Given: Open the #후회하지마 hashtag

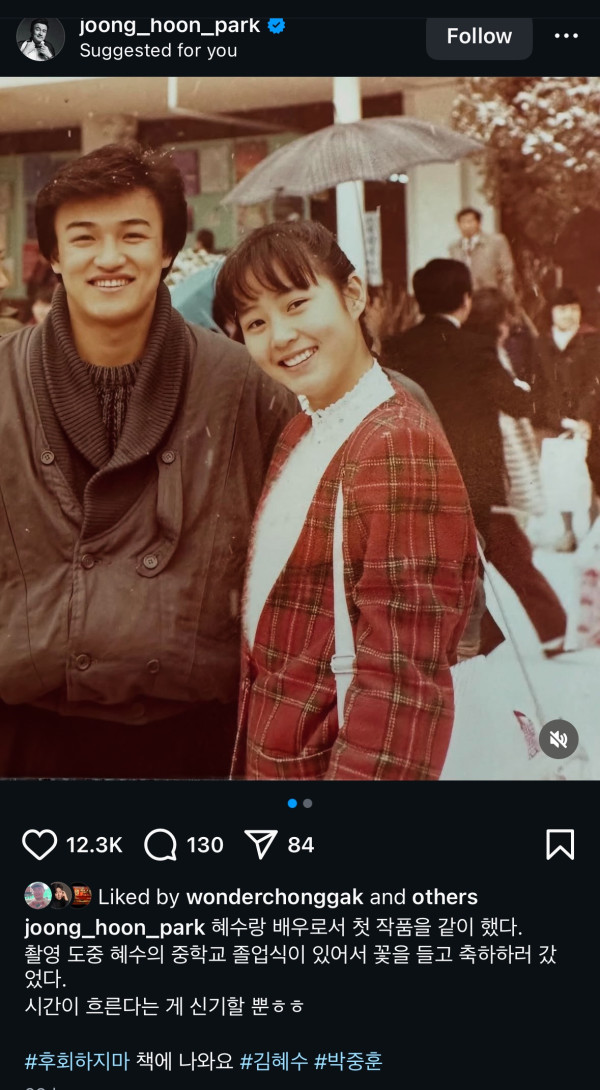Looking at the screenshot, I should tap(77, 1061).
